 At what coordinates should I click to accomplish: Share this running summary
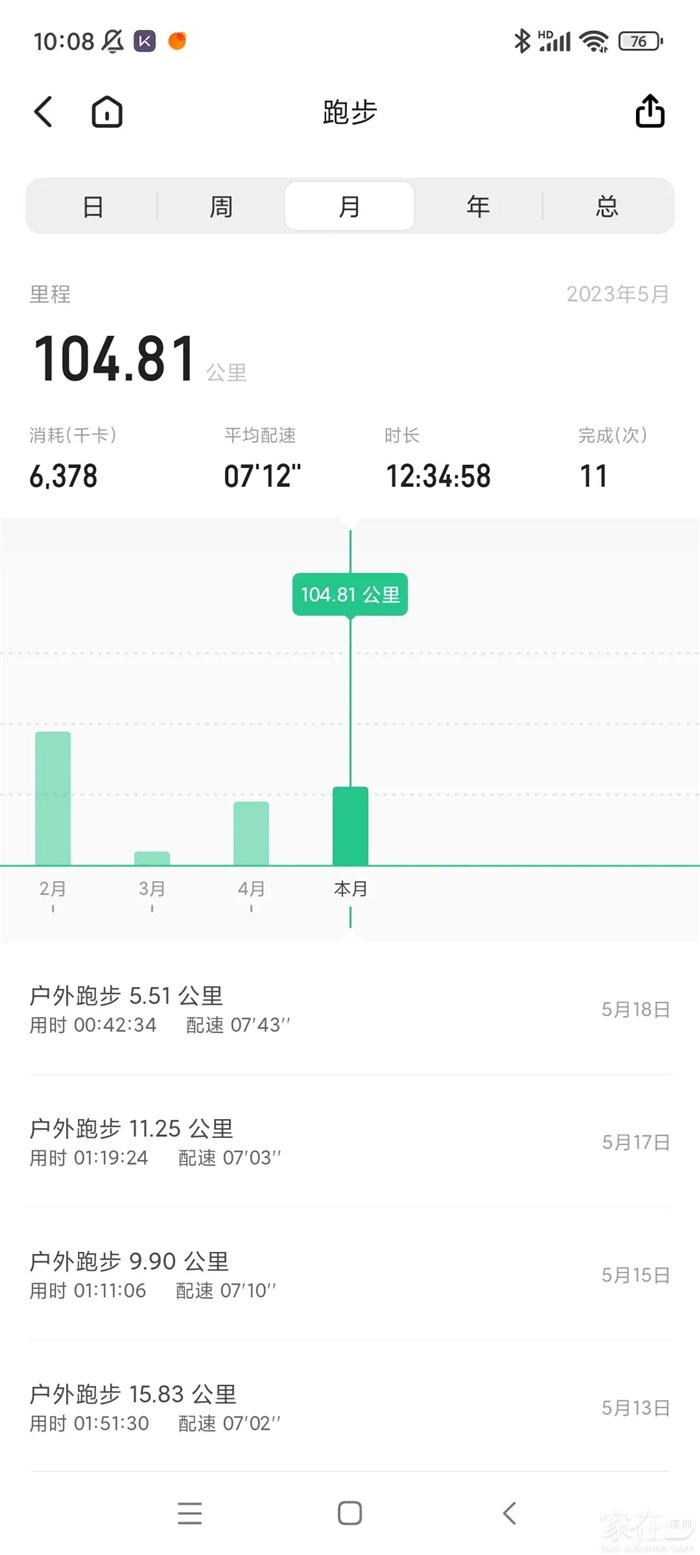pos(650,112)
